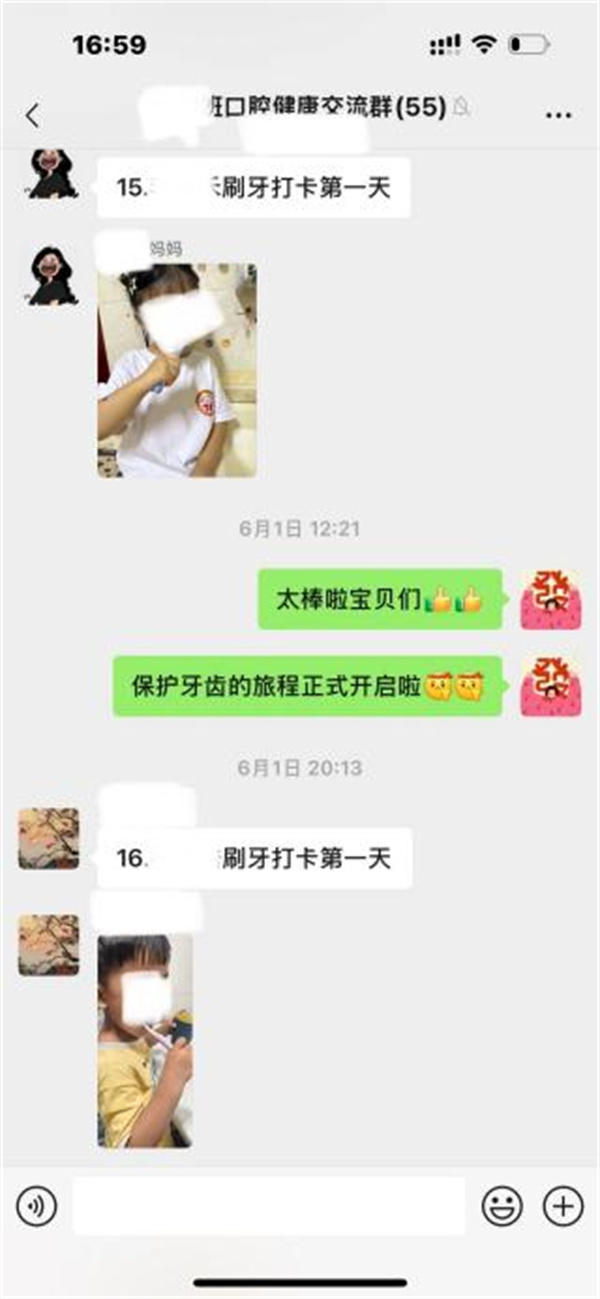The width and height of the screenshot is (600, 1299).
Task: Open the plus attachments menu
Action: [x=562, y=1206]
